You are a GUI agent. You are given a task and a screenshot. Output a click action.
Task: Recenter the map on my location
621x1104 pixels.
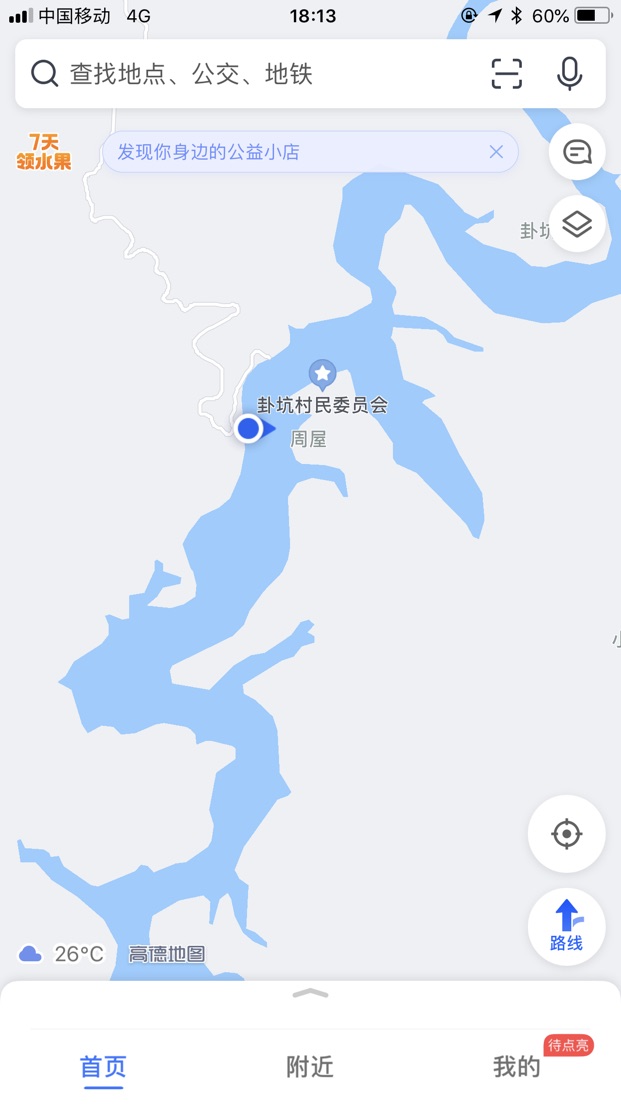pyautogui.click(x=566, y=834)
